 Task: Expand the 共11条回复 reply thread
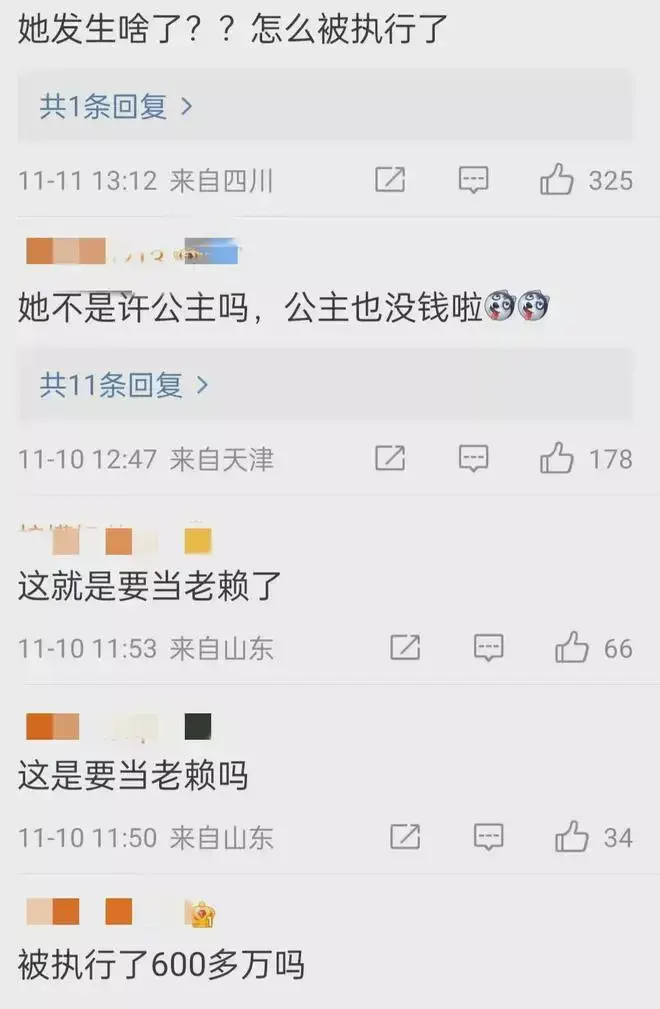pos(123,384)
